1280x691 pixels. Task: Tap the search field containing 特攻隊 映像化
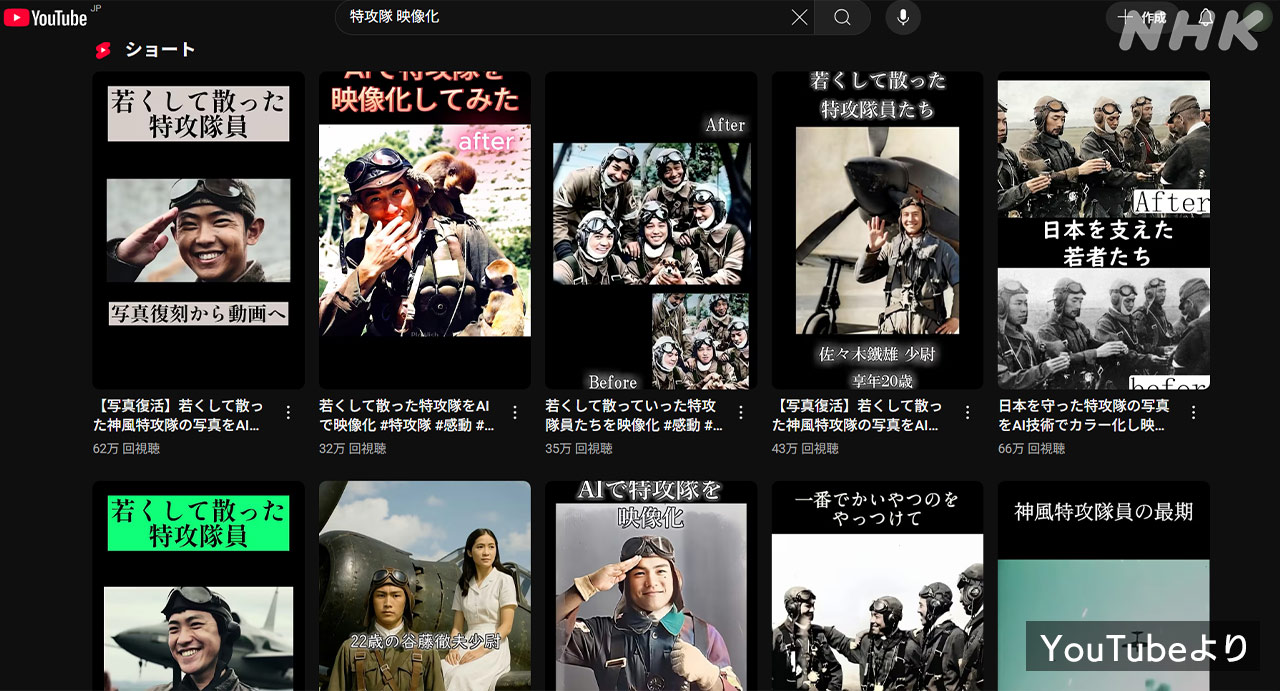point(560,17)
